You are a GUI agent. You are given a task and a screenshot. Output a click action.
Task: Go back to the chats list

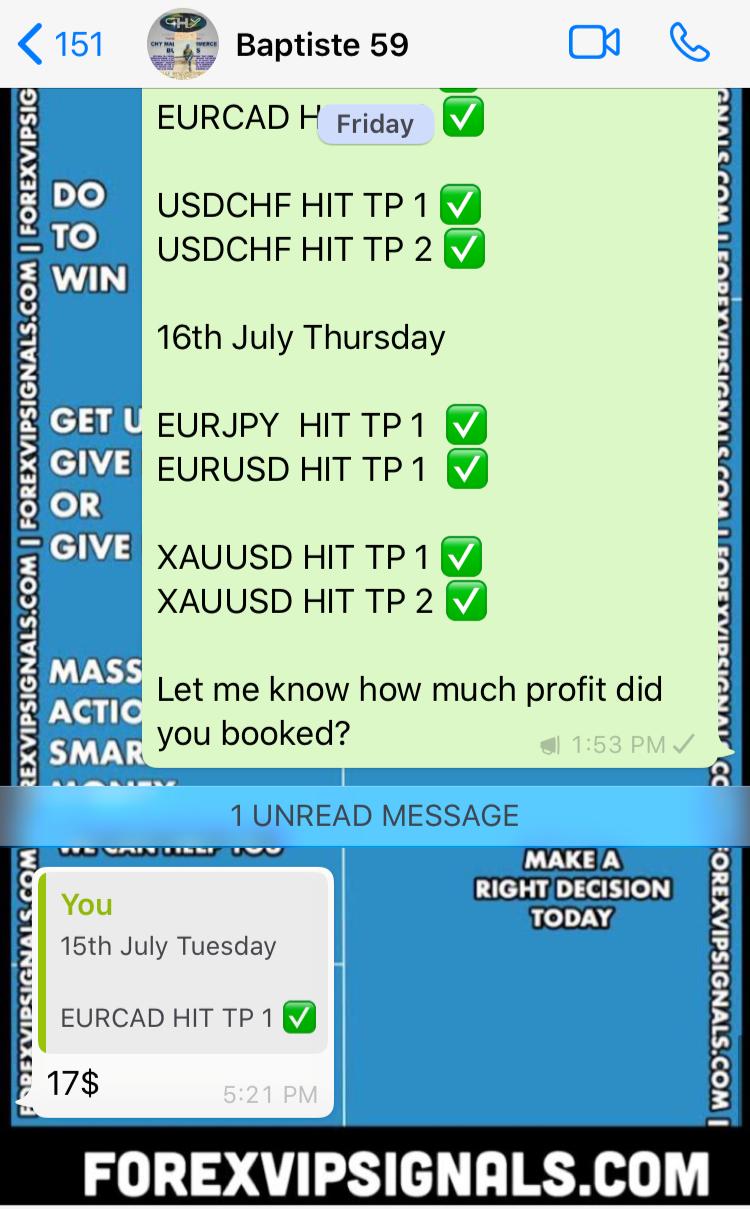60,44
